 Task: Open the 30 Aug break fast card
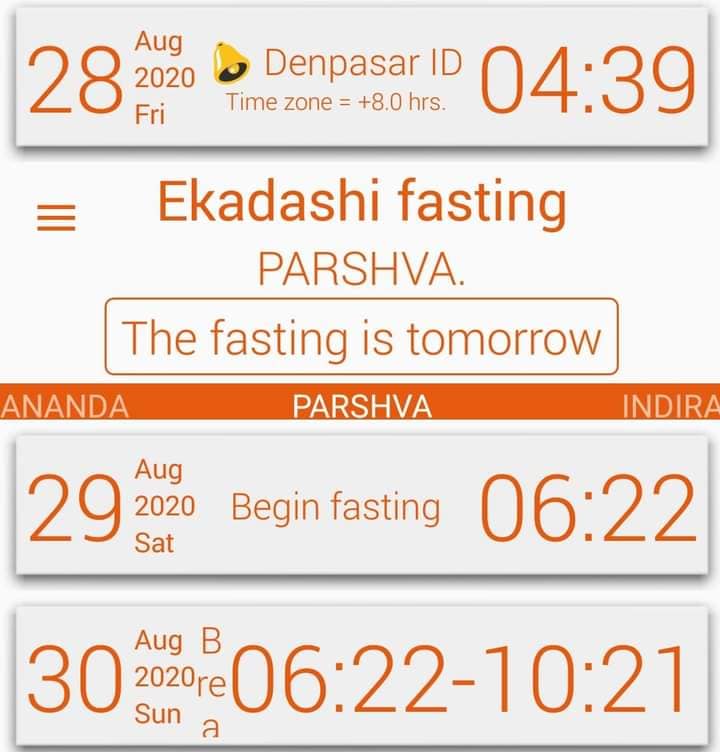[362, 677]
